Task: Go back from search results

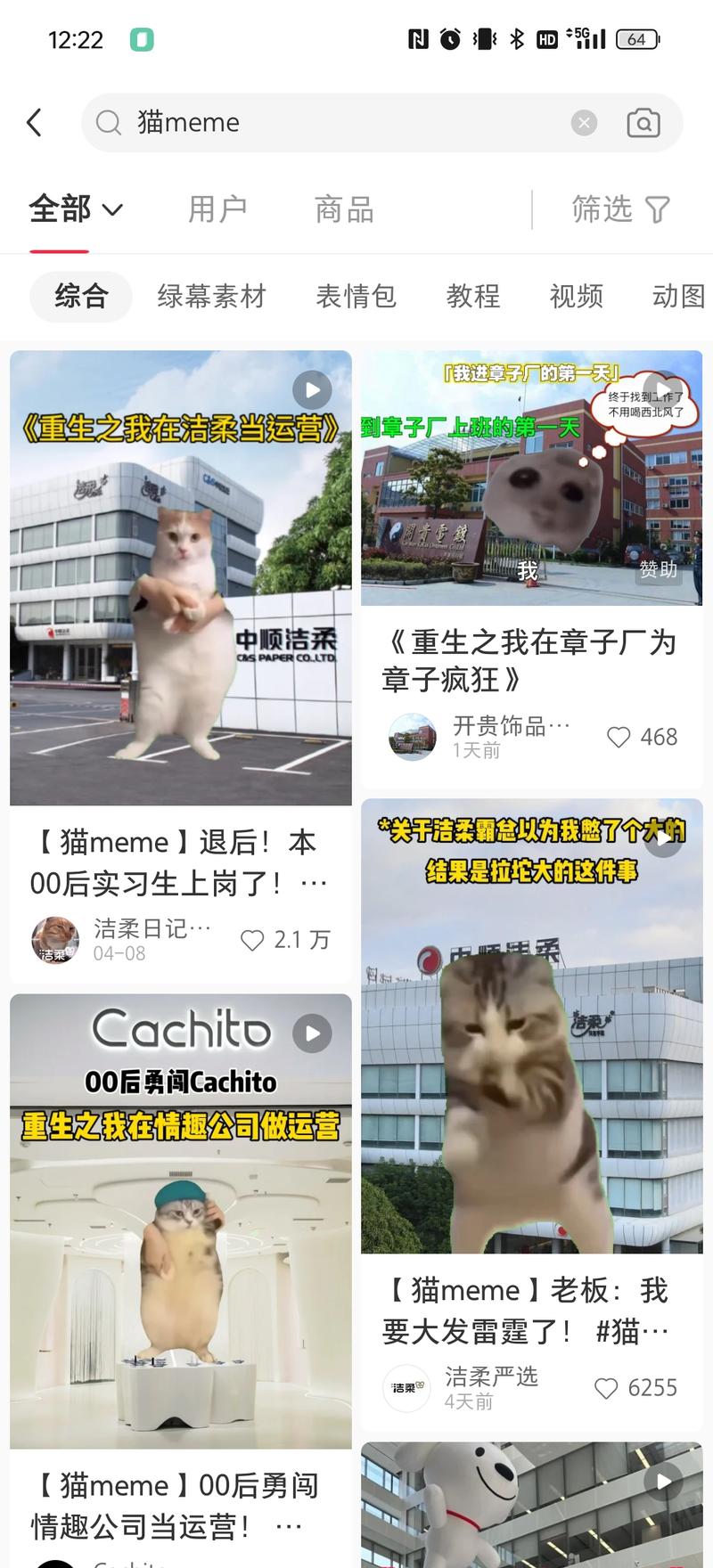Action: (x=35, y=122)
